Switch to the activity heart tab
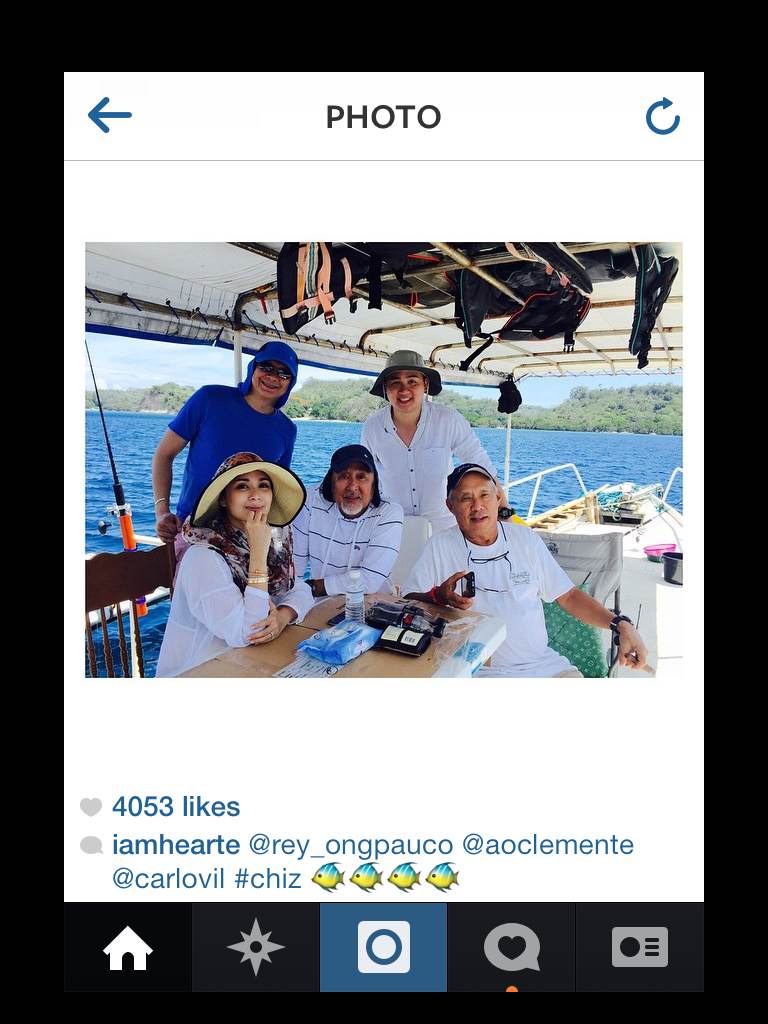 512,947
